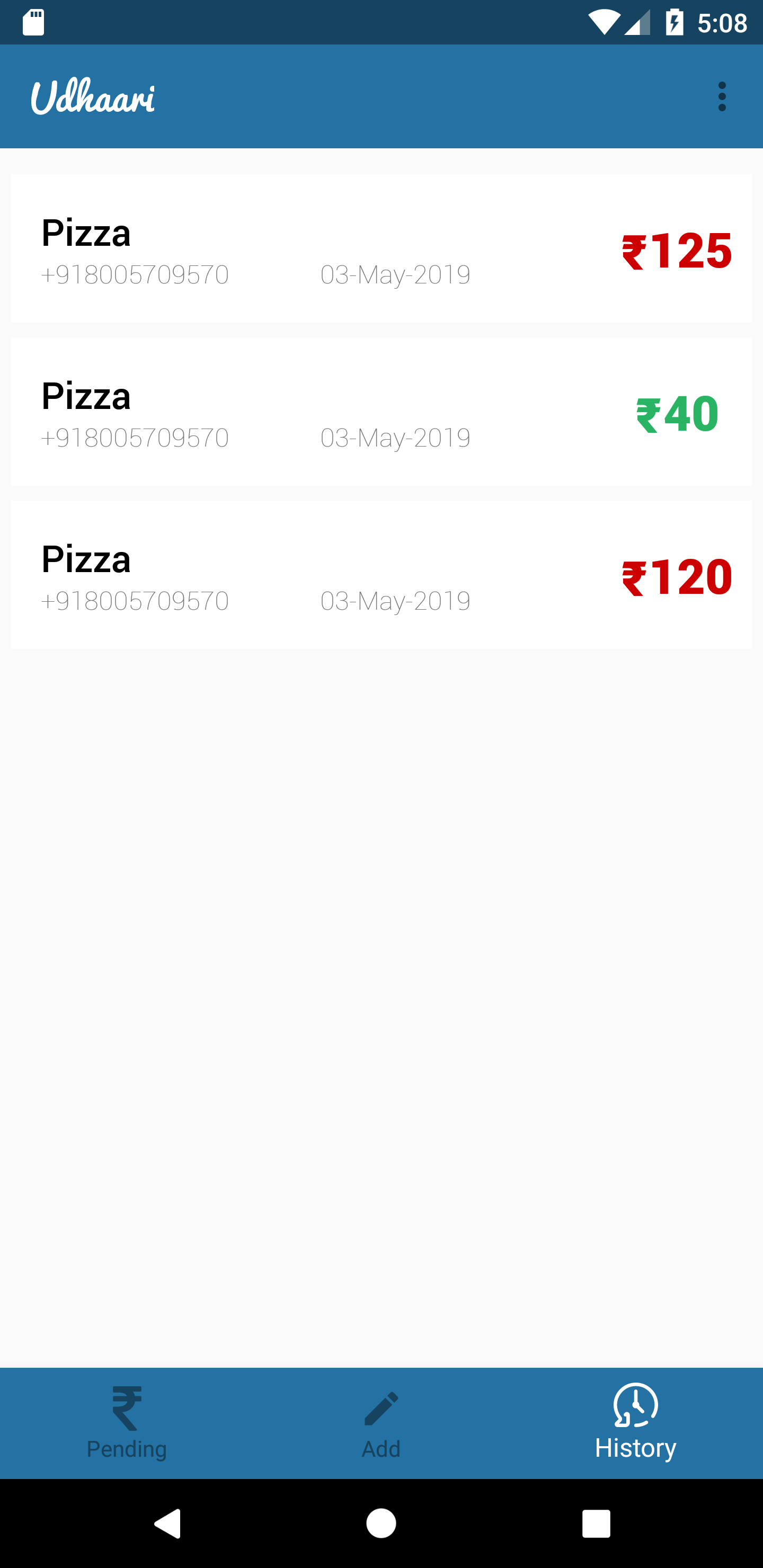Open the Pizza entry for ₹125

point(381,248)
